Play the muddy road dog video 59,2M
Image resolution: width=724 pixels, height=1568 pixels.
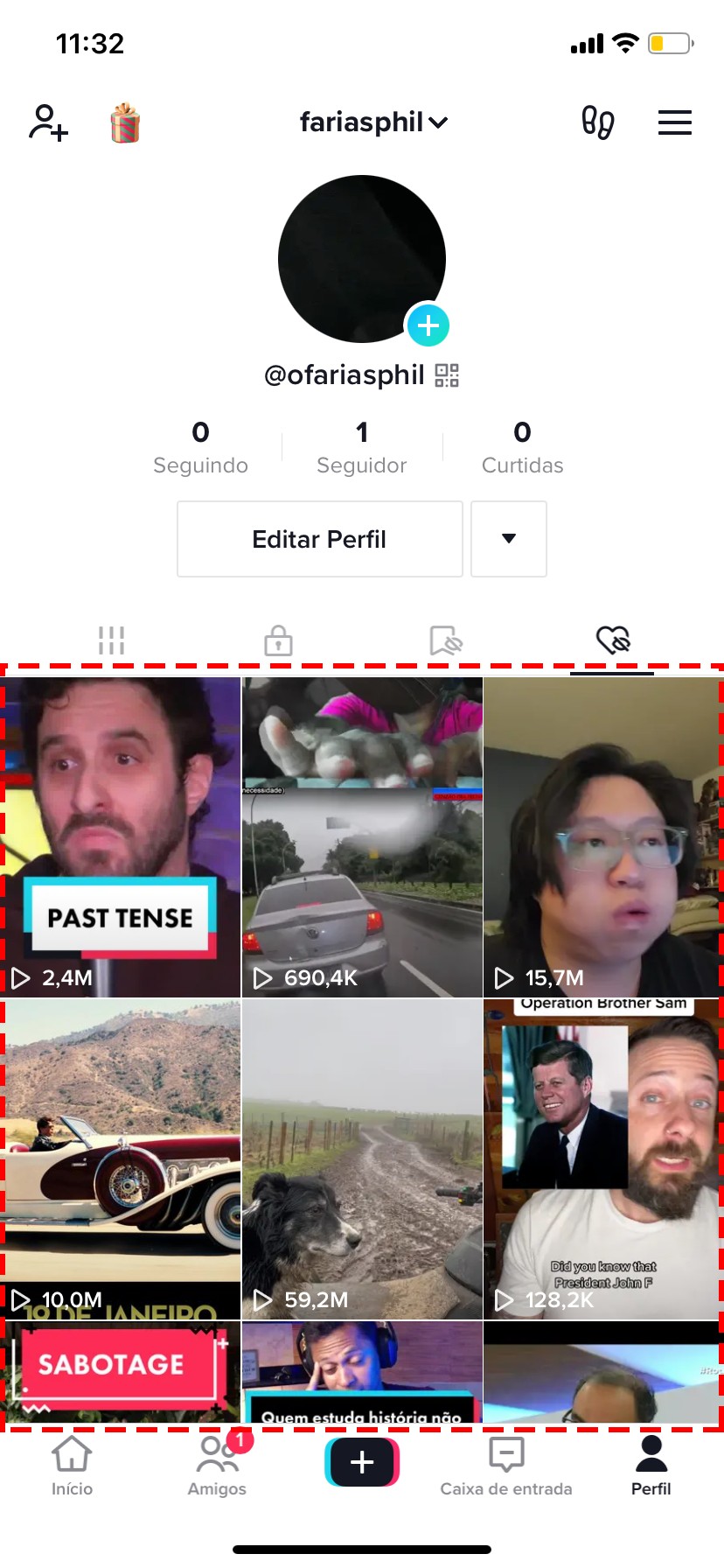click(362, 1158)
